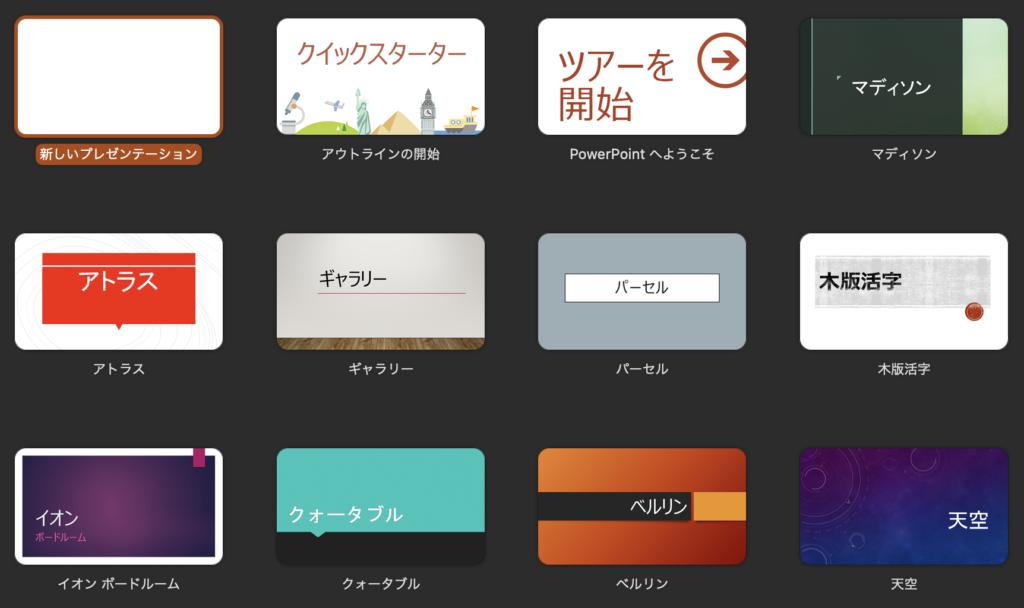Select the 新しいプレゼンテーション blank template
The height and width of the screenshot is (608, 1024).
[x=118, y=77]
